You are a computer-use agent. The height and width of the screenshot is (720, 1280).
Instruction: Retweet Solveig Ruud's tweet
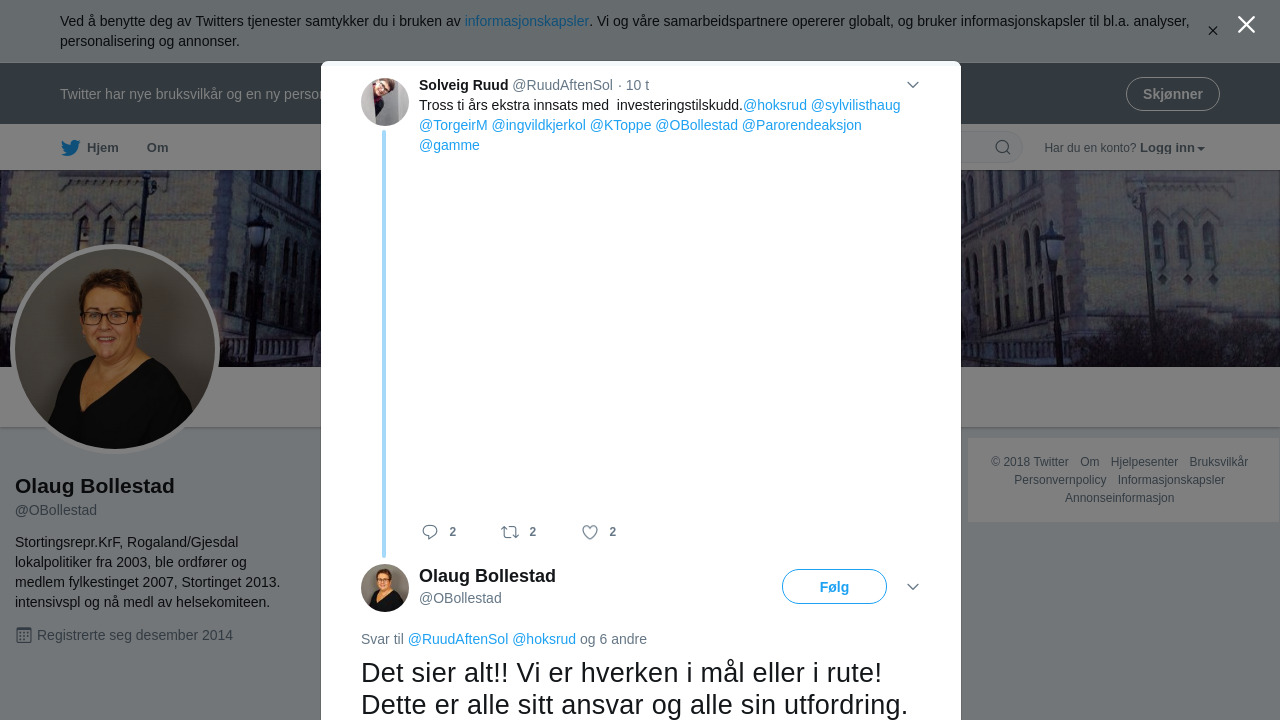[510, 532]
